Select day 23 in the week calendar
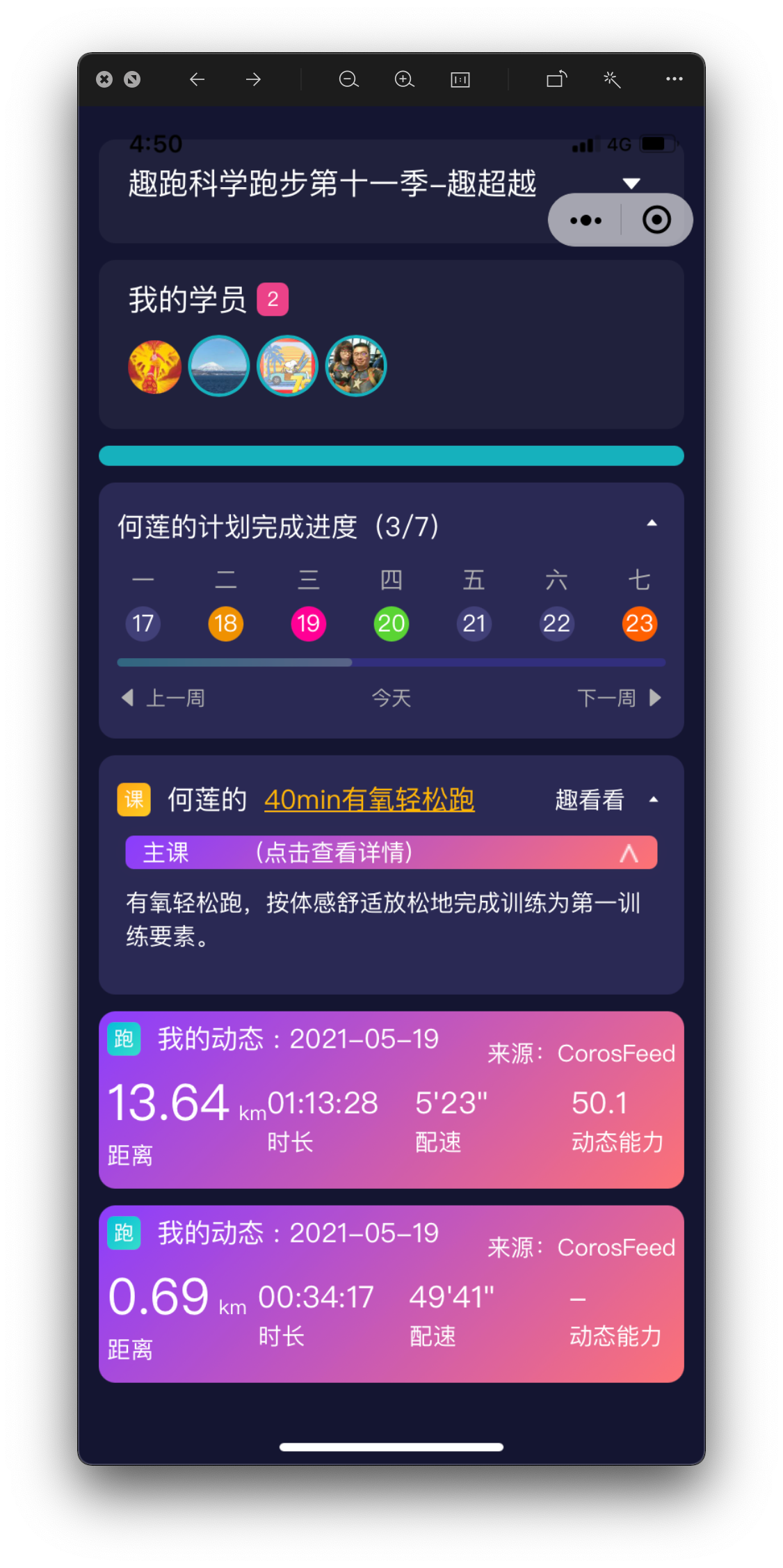Viewport: 783px width, 1568px height. [639, 623]
